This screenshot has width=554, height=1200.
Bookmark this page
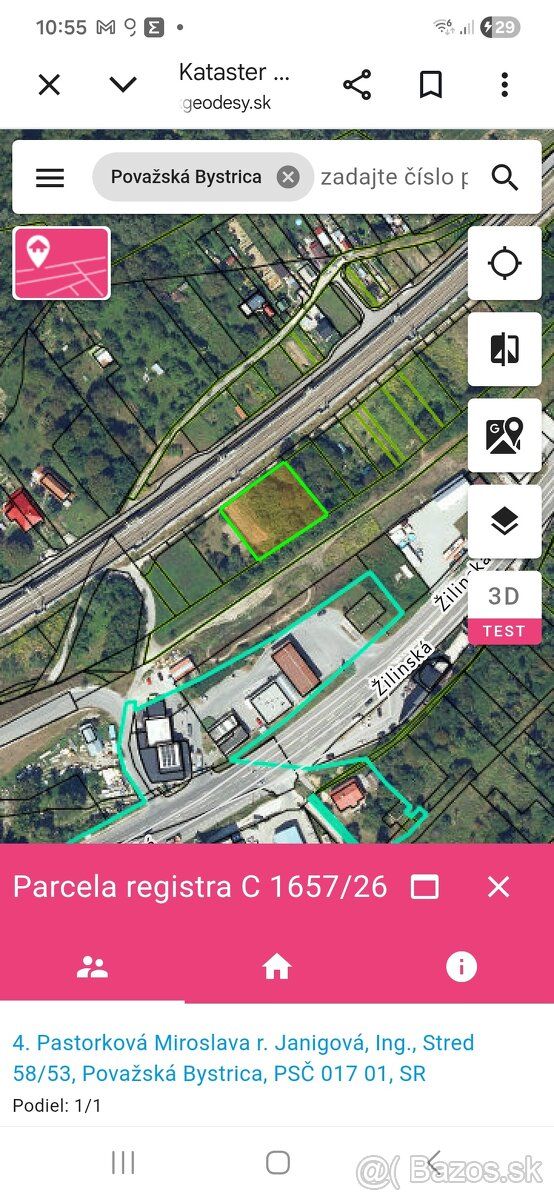[x=431, y=85]
